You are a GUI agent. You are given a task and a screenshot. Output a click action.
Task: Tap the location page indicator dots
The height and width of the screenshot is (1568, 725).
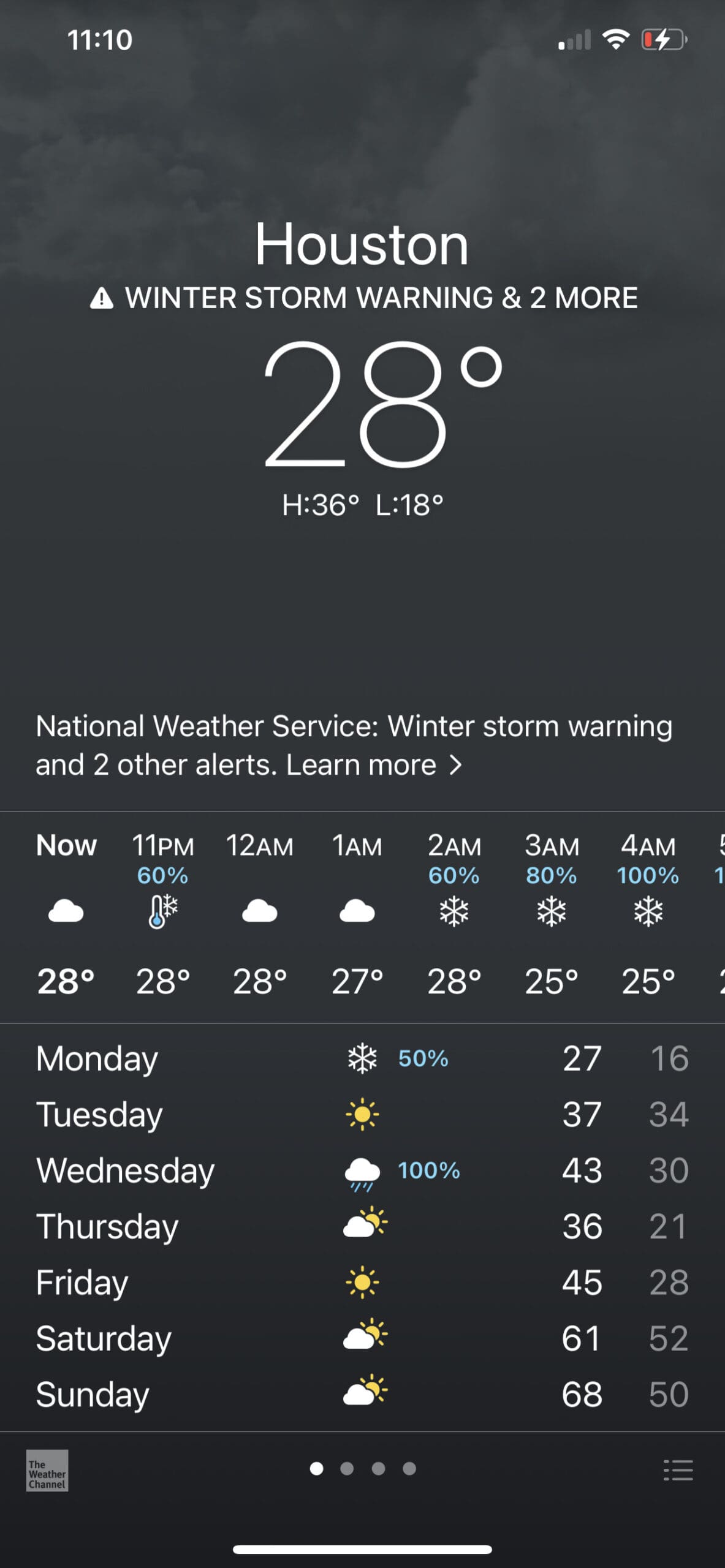click(x=363, y=1469)
